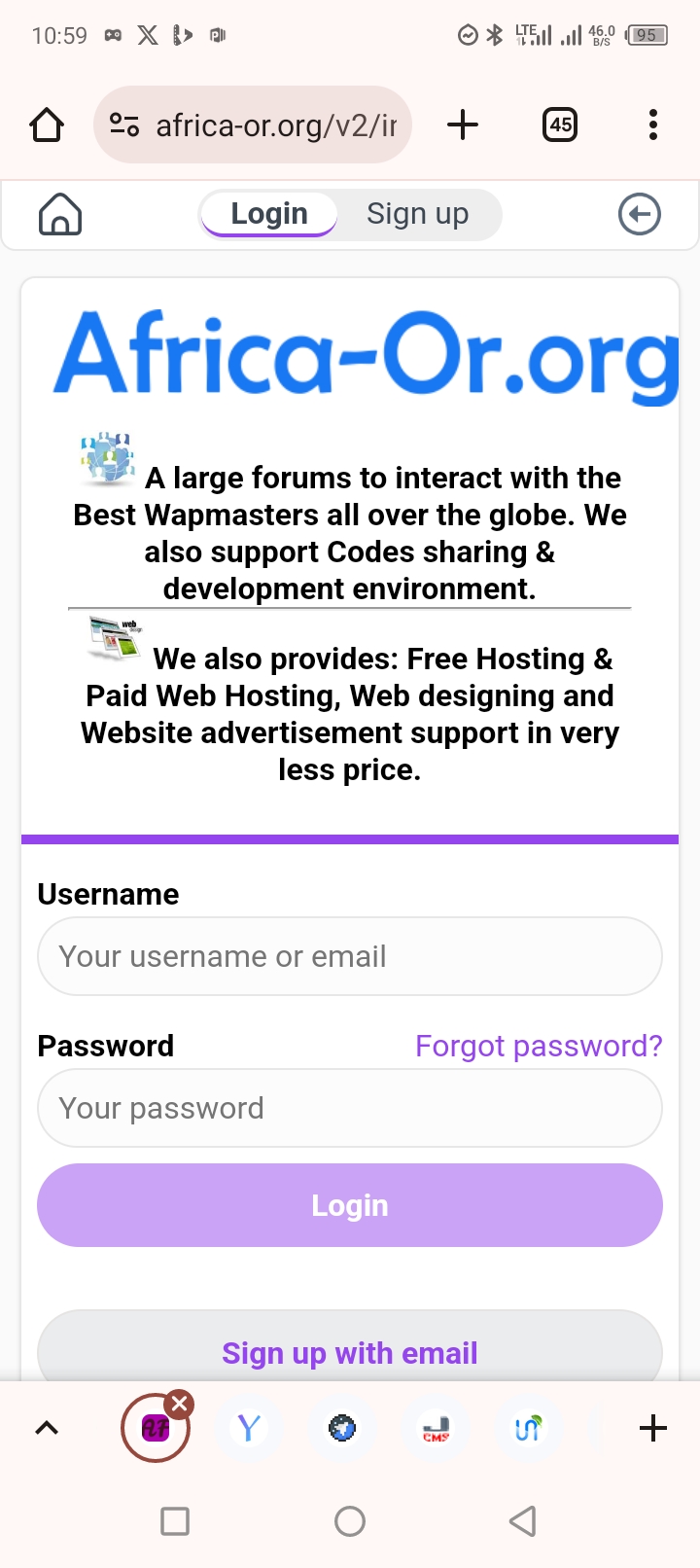The width and height of the screenshot is (700, 1568).
Task: Go to the site home icon
Action: click(x=60, y=214)
